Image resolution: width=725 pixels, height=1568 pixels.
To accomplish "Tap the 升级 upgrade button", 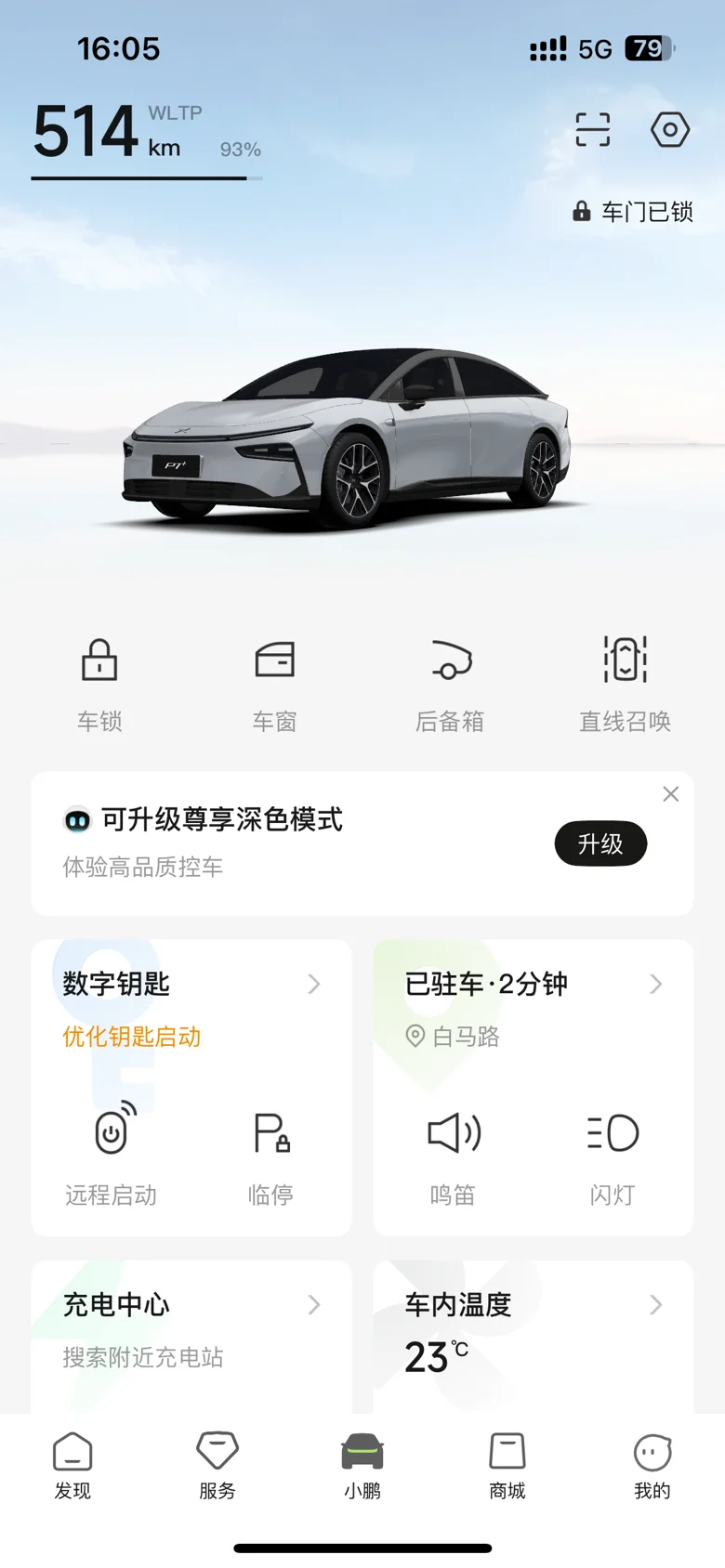I will click(x=600, y=843).
